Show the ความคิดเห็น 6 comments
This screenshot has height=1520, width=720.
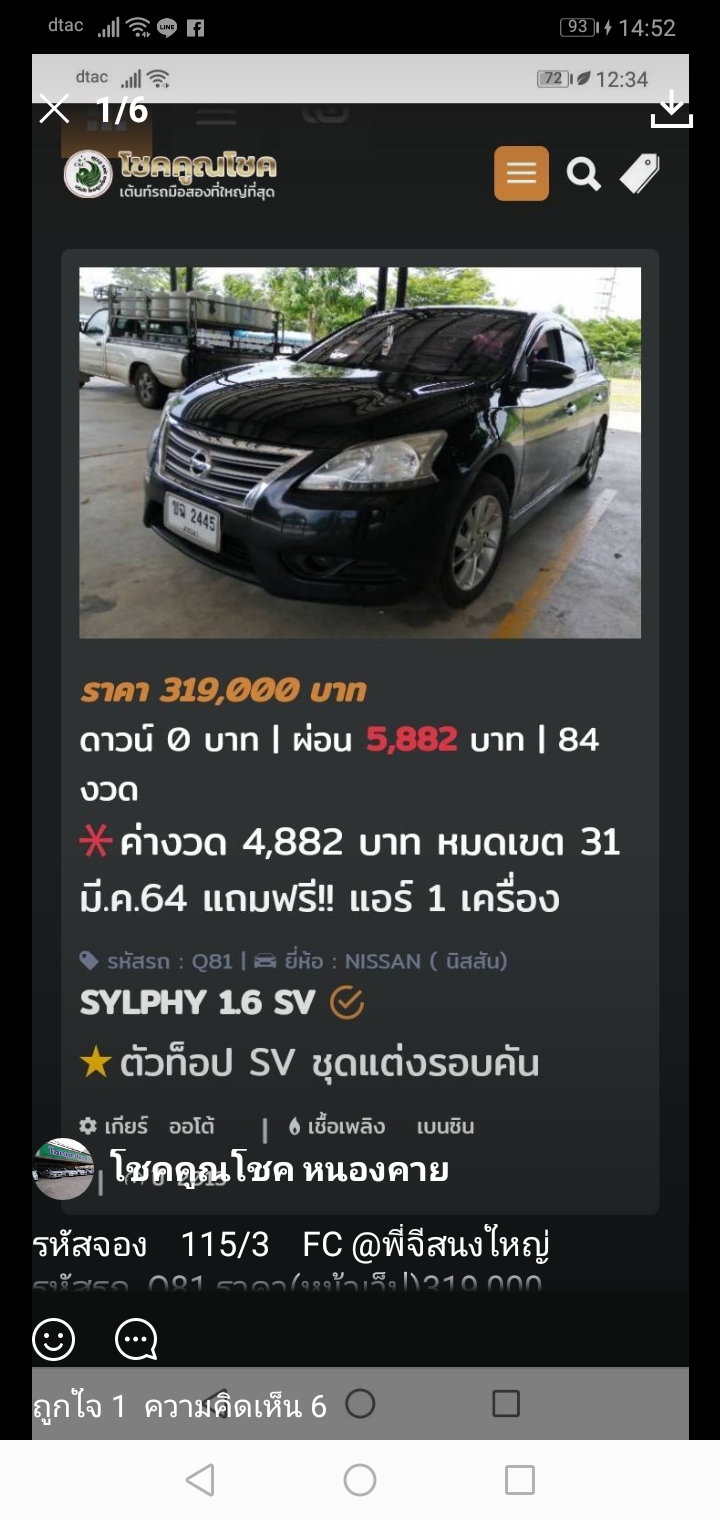click(236, 1406)
